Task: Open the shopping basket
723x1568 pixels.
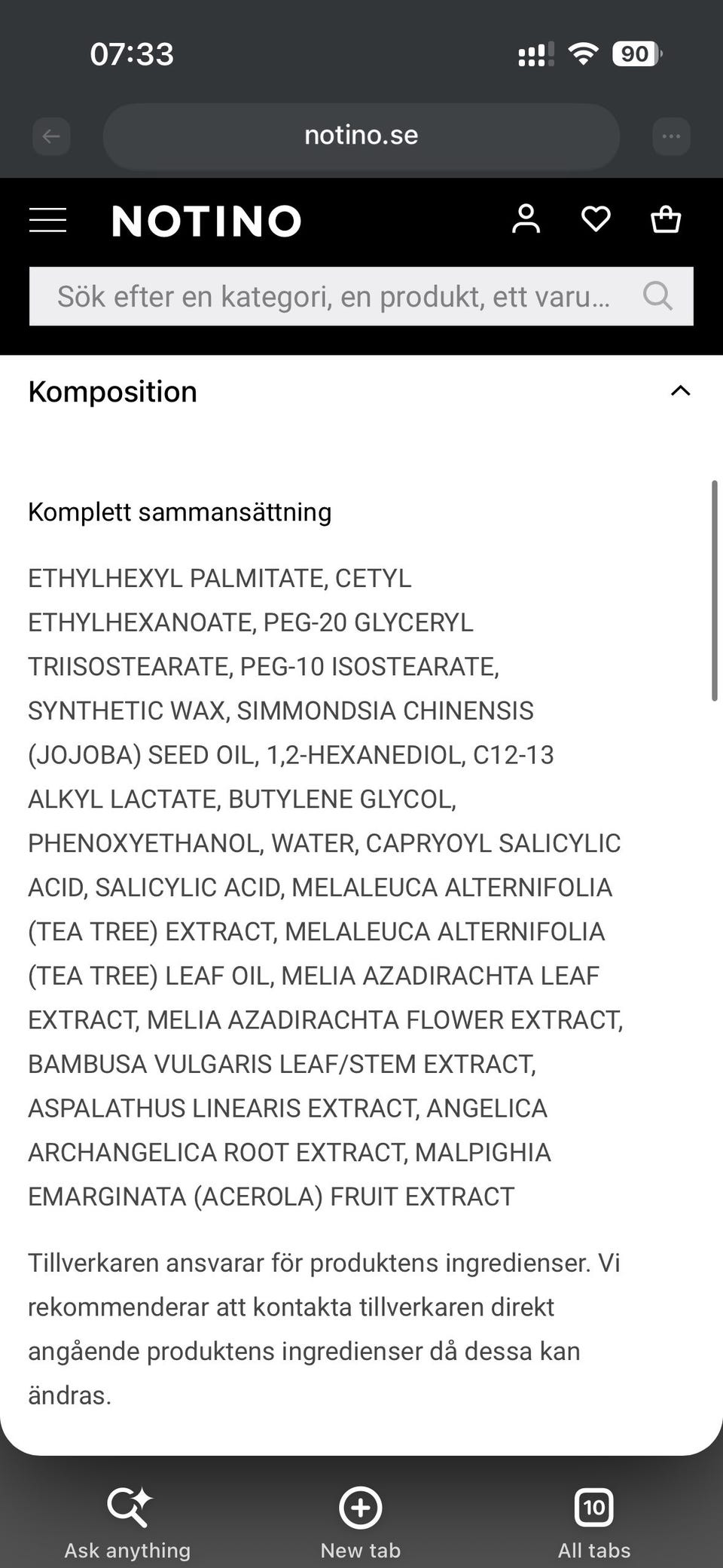Action: click(x=666, y=219)
